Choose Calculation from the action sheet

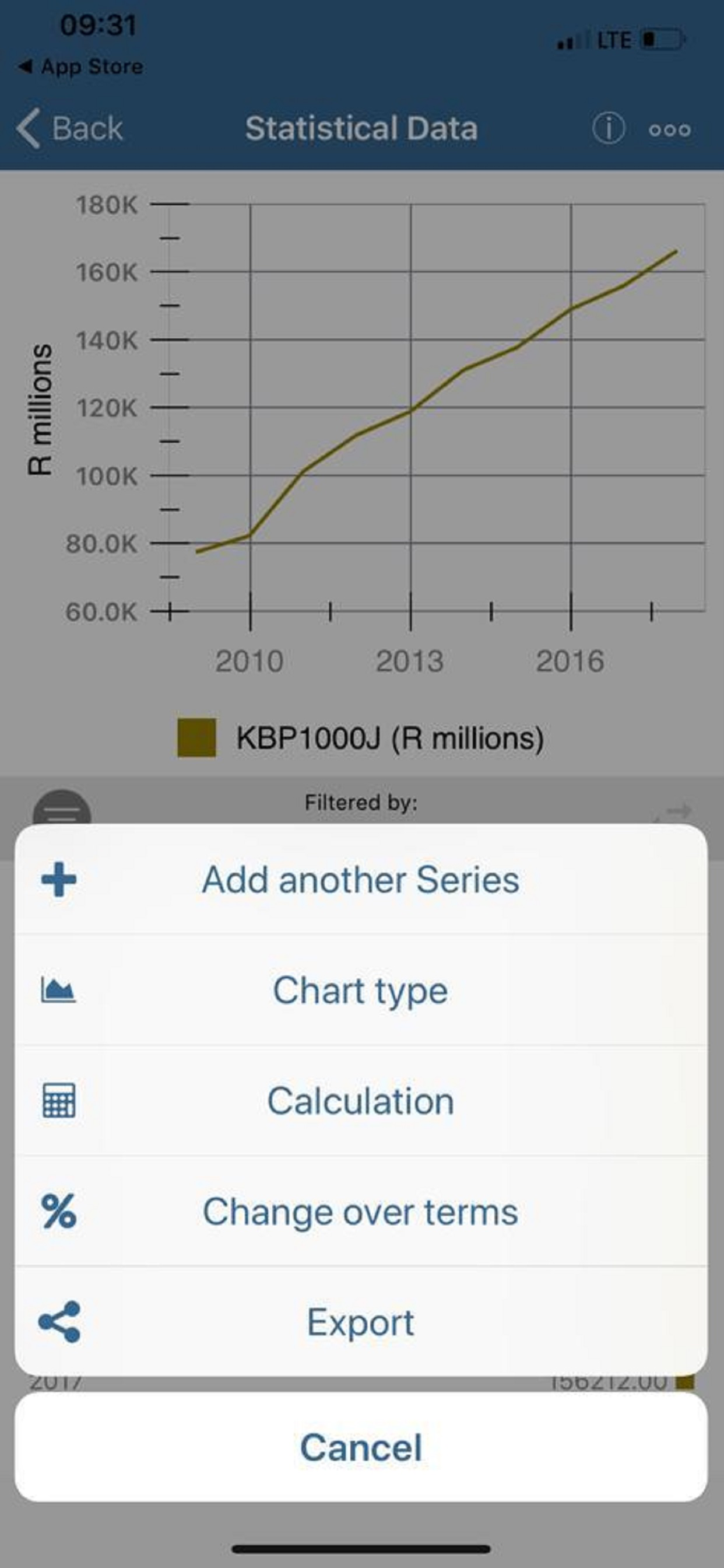361,1101
